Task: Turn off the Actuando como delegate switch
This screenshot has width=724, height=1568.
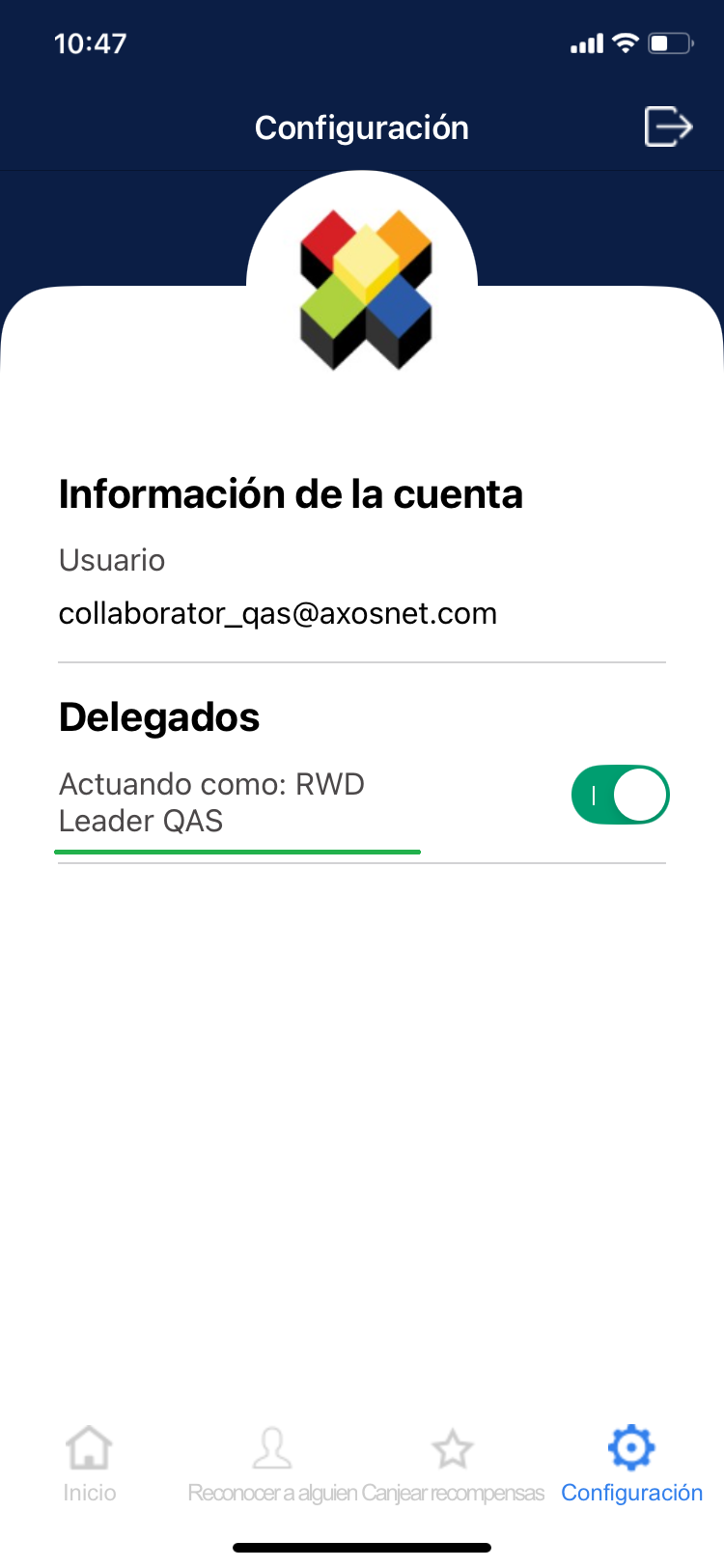Action: click(620, 795)
